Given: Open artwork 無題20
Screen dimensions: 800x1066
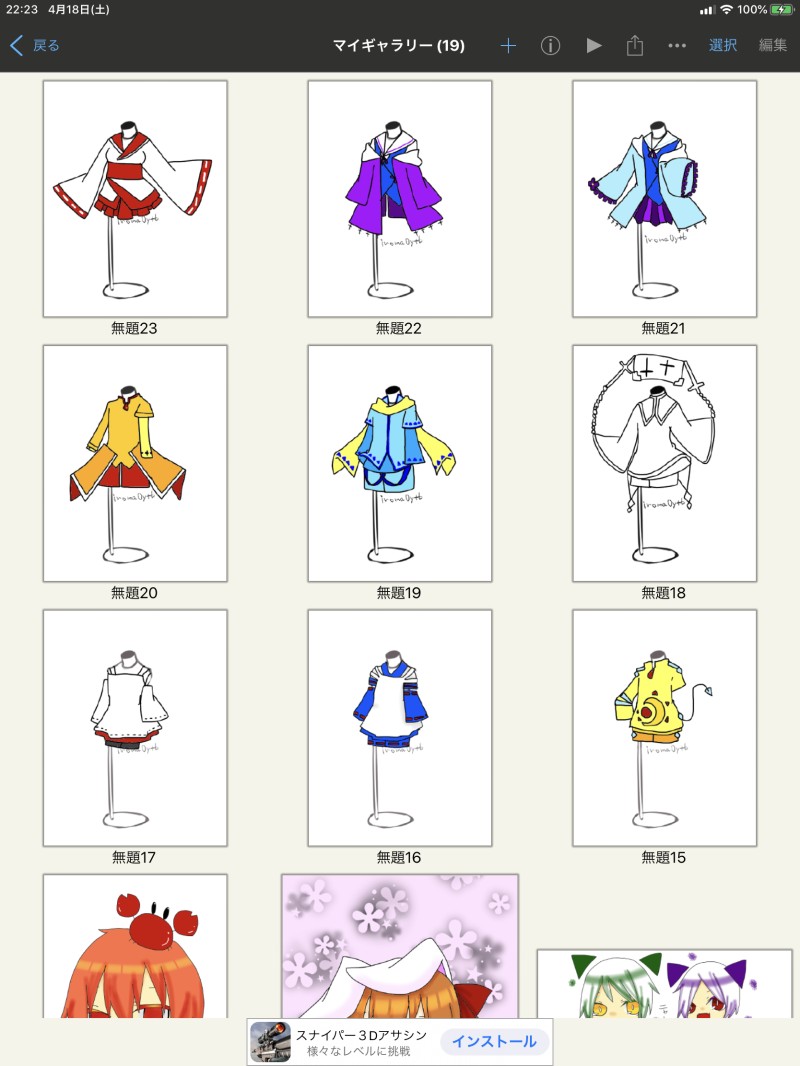Looking at the screenshot, I should pos(135,463).
